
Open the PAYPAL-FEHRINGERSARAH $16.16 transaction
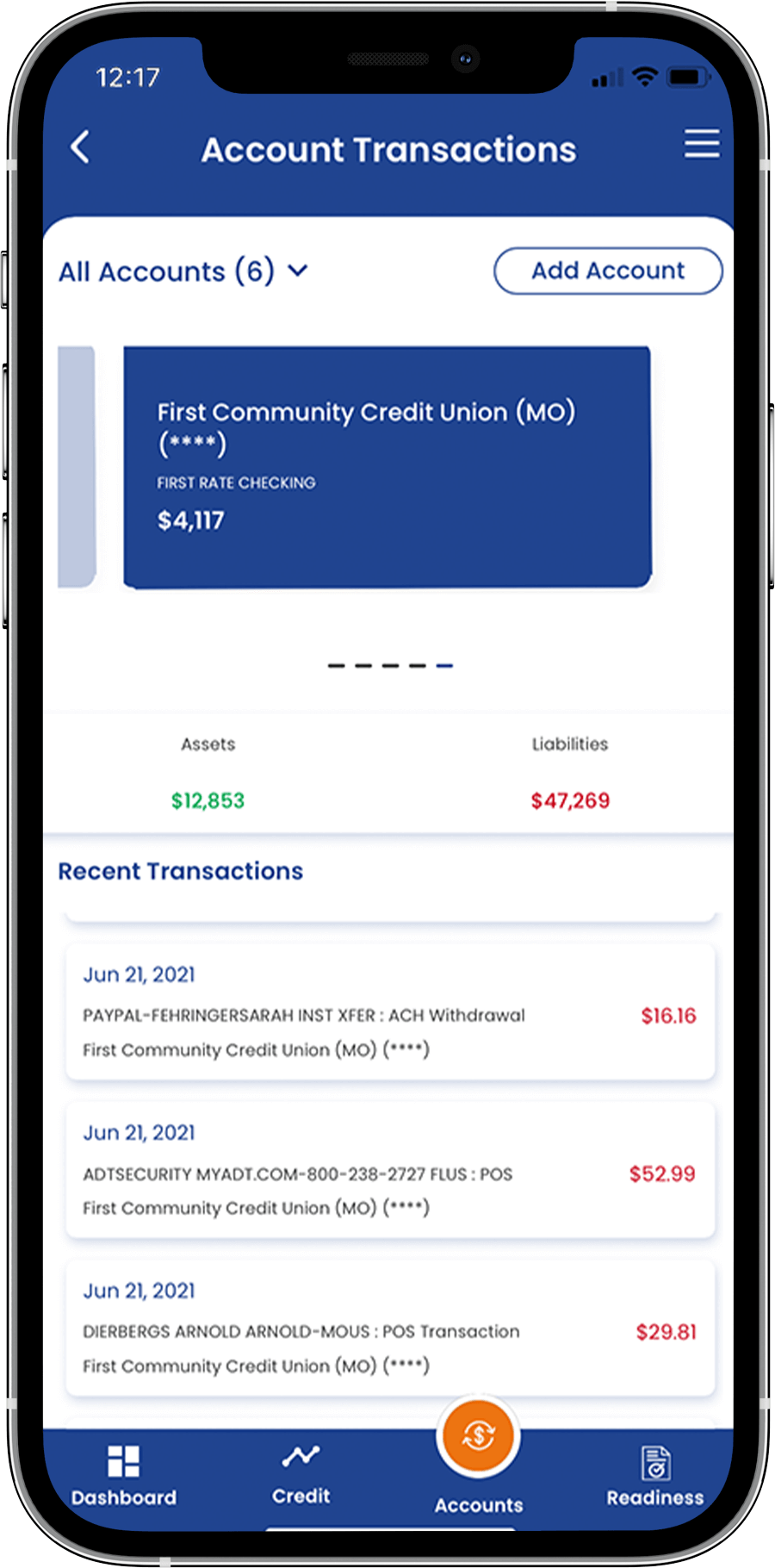[390, 1011]
